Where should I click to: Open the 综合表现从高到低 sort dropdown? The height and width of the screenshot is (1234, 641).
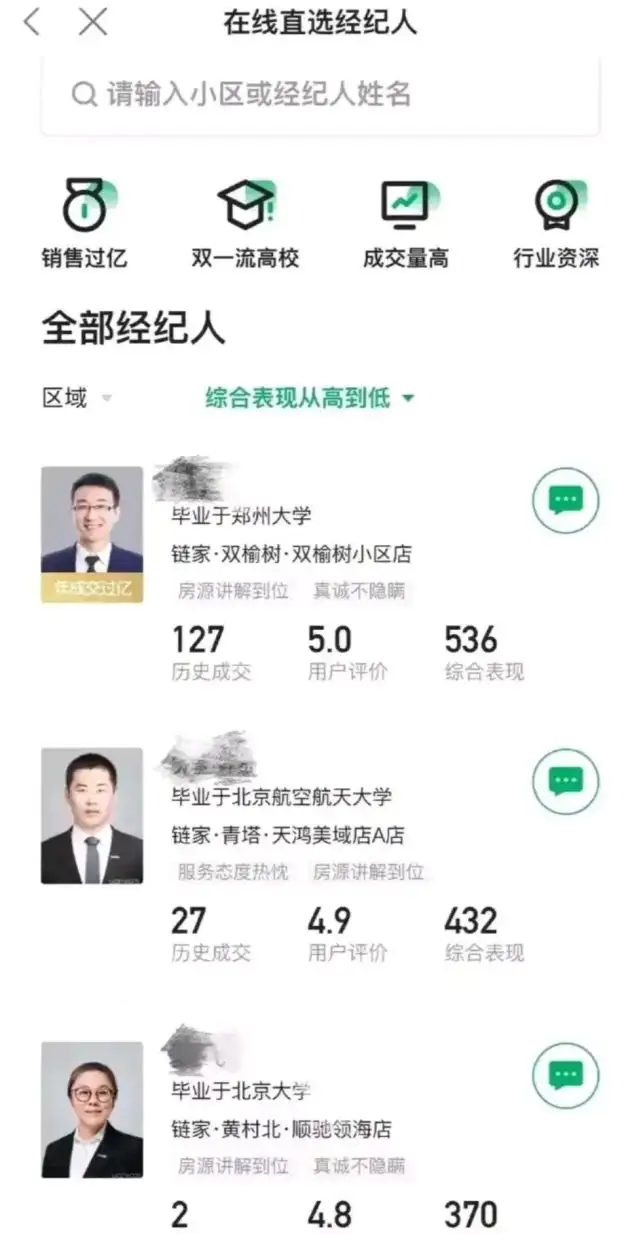[310, 398]
